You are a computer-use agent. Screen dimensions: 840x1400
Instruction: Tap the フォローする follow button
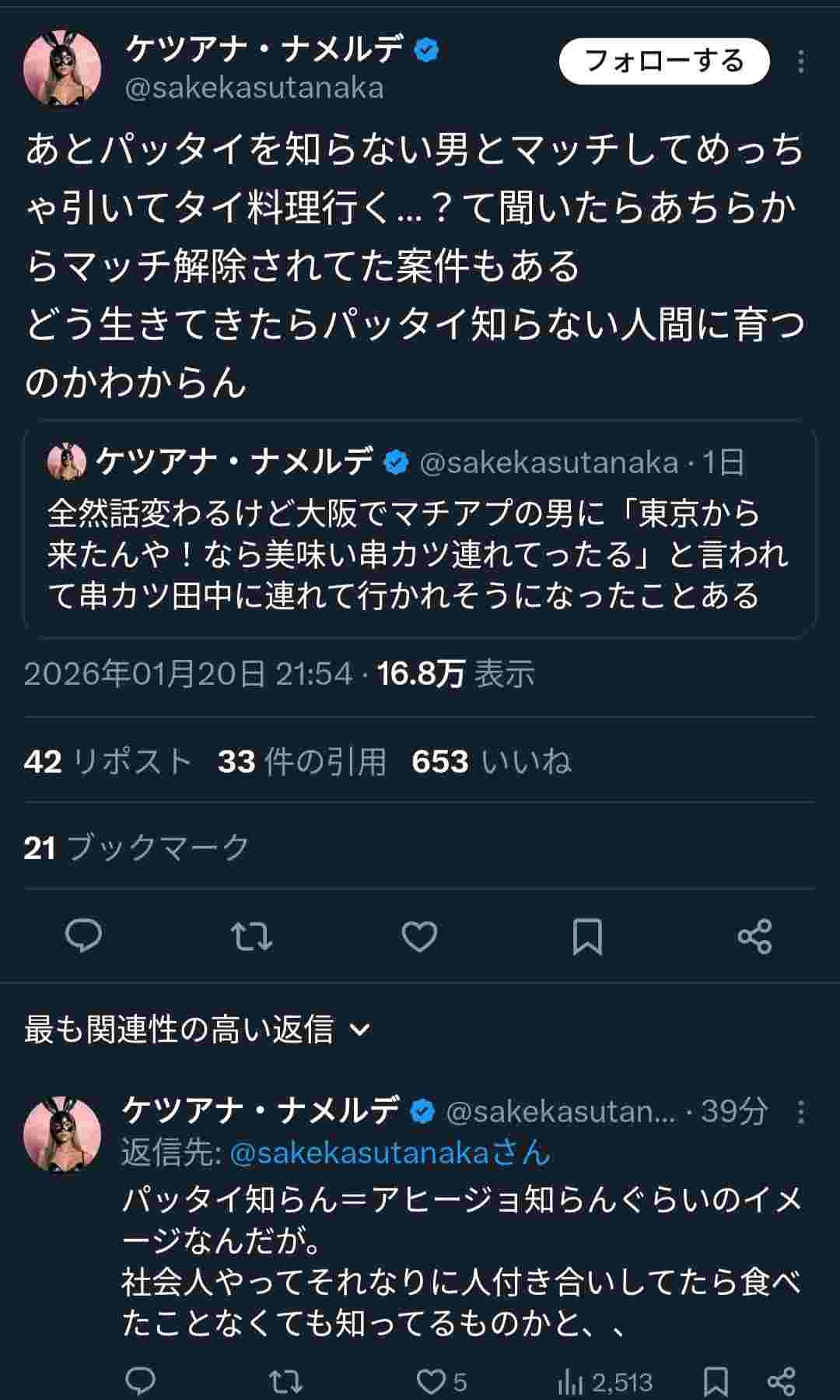tap(663, 61)
